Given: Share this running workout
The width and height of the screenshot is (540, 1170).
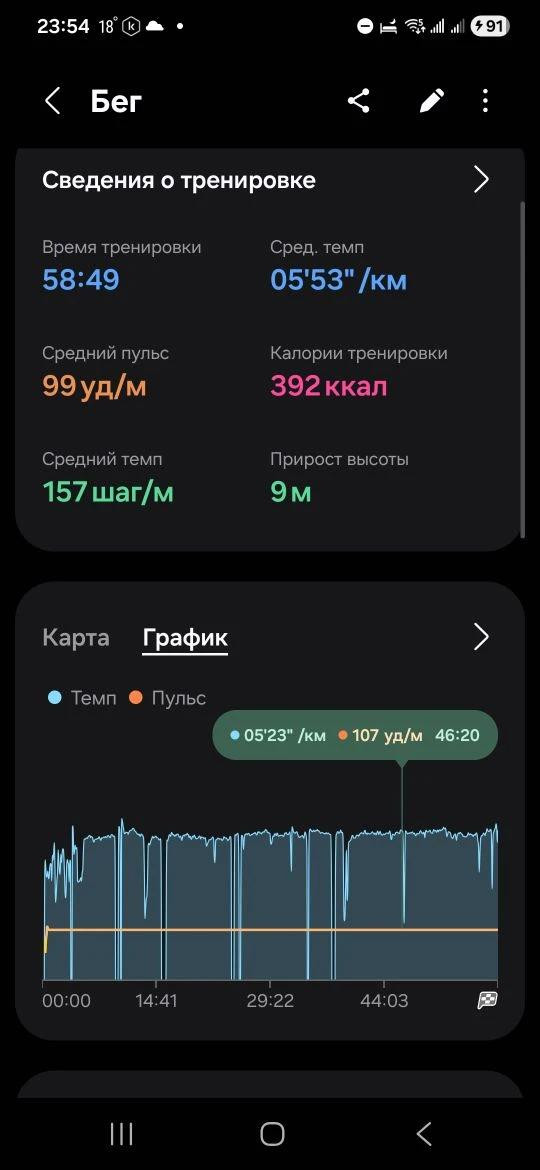Looking at the screenshot, I should point(359,101).
